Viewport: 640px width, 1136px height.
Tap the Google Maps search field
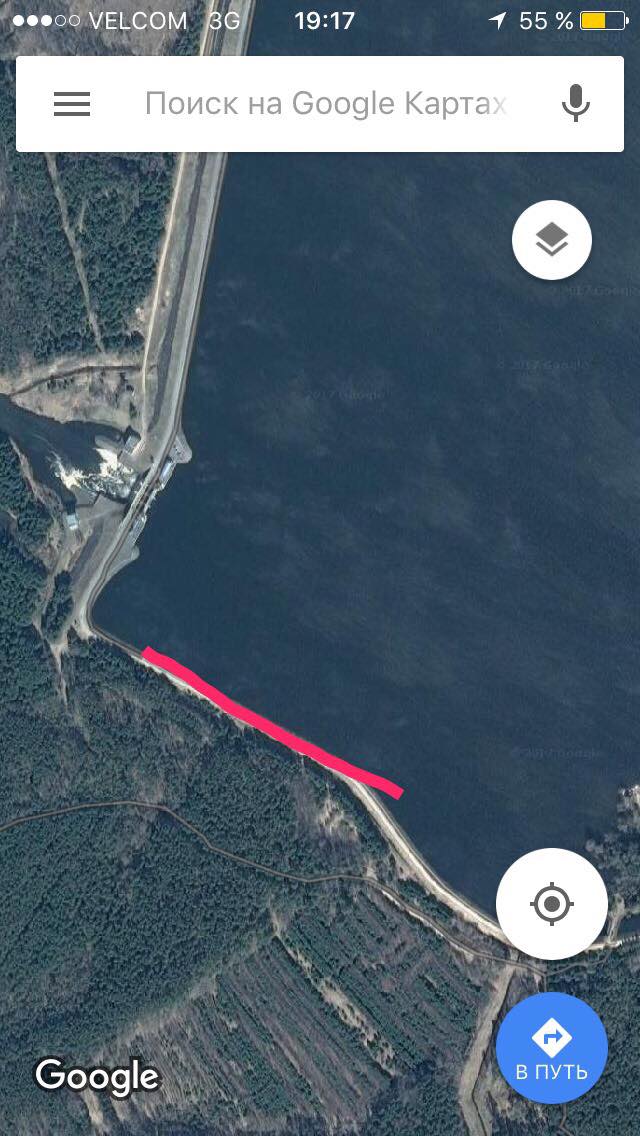326,104
